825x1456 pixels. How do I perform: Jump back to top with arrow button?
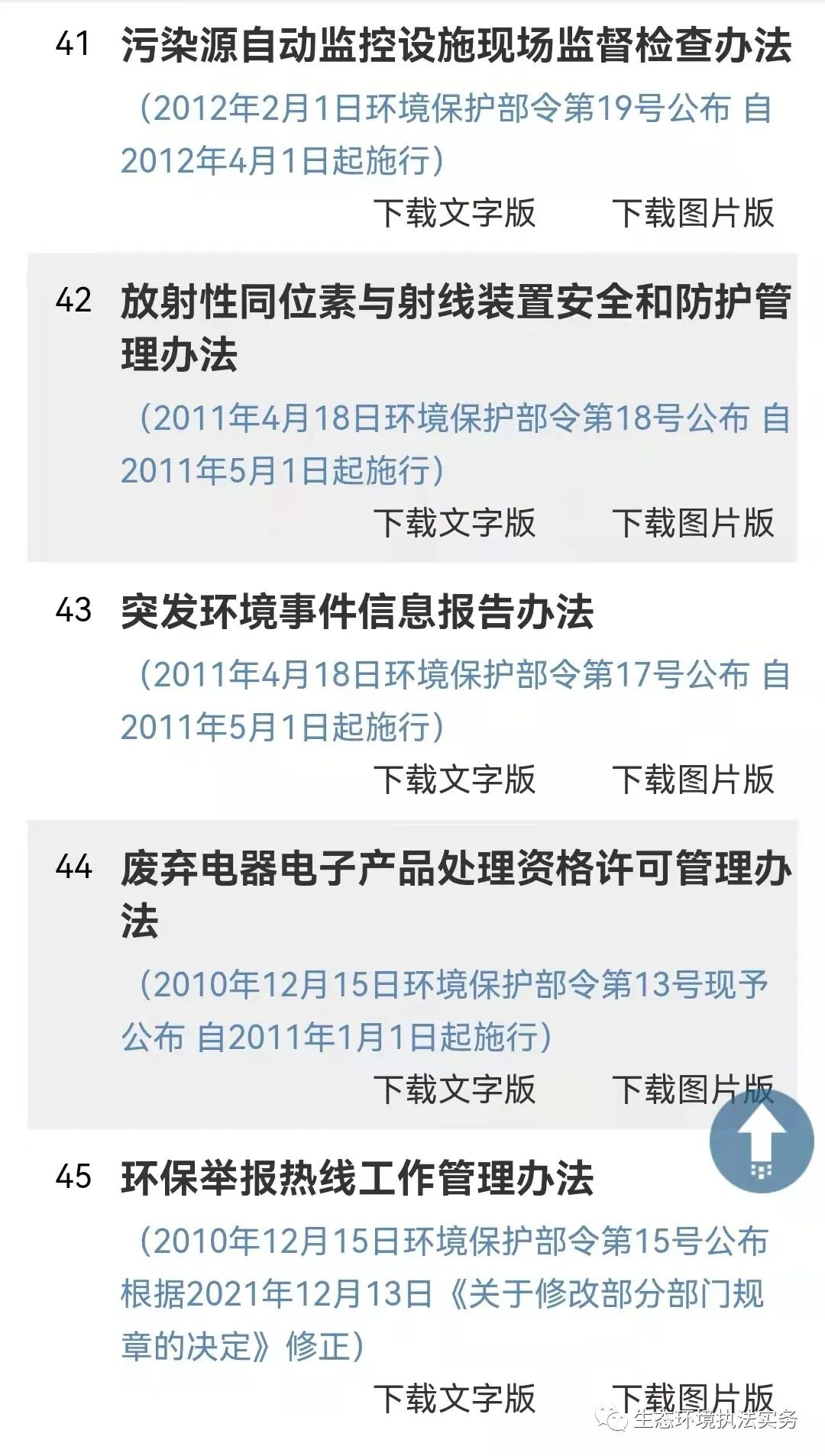click(761, 1142)
